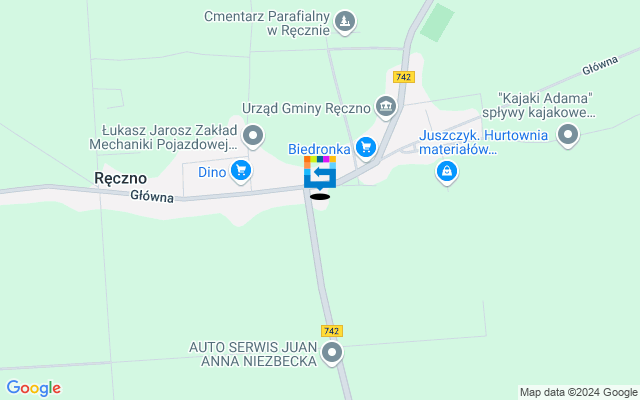Screen dimensions: 640x400
Task: Tap the Cmentarz Parafialny w Ręcznie marker
Action: click(344, 20)
